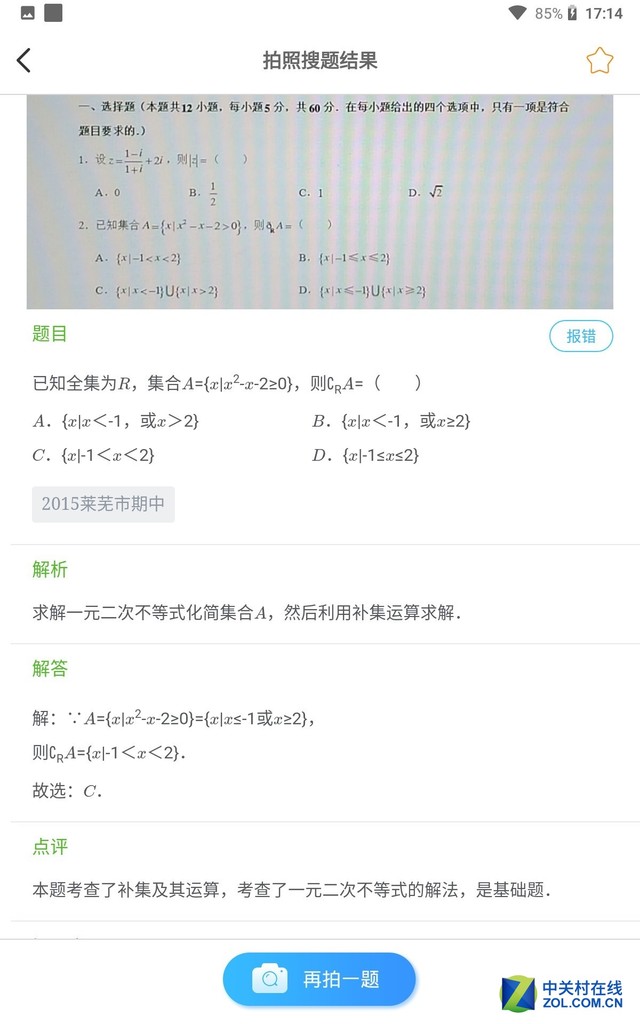Open the captured exam photo

tap(319, 202)
